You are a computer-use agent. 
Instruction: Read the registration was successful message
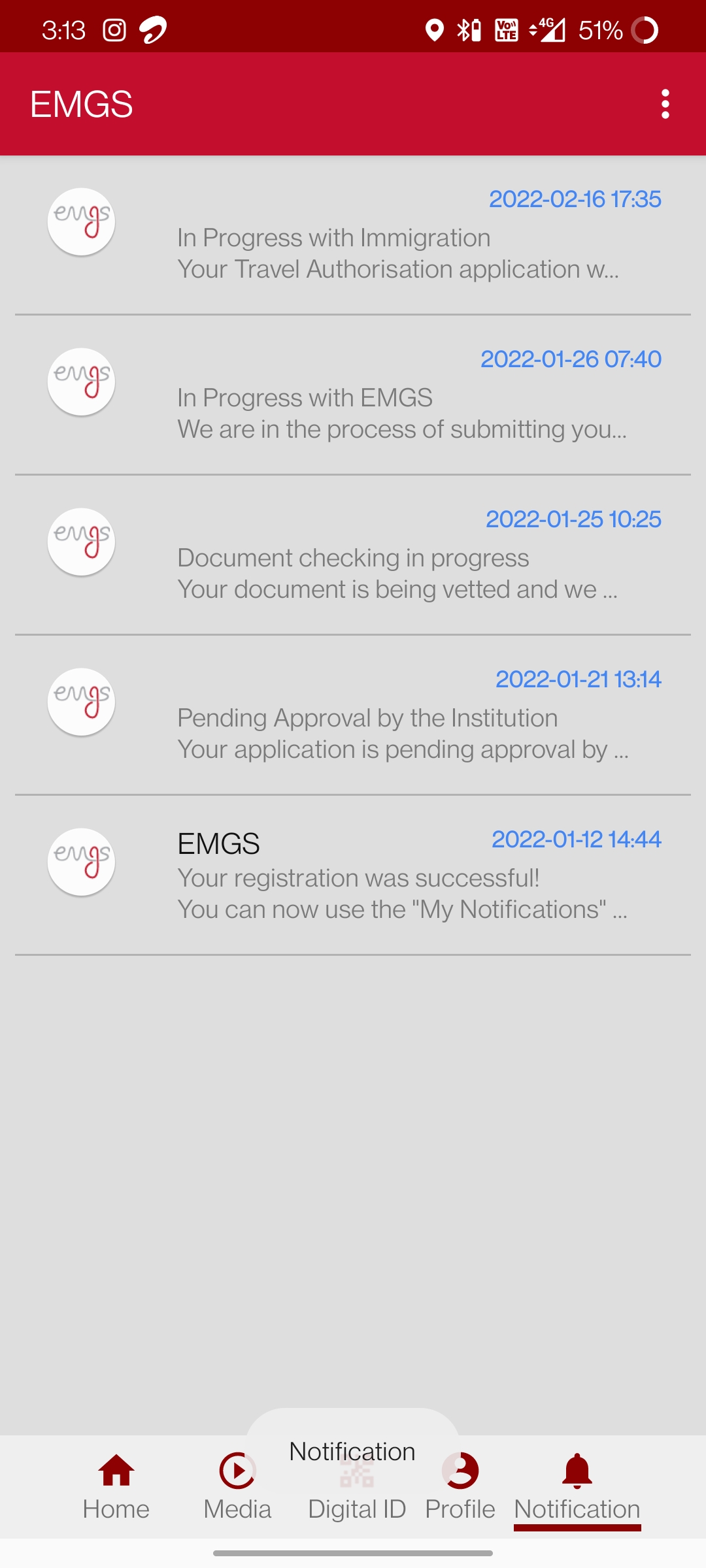pyautogui.click(x=353, y=877)
